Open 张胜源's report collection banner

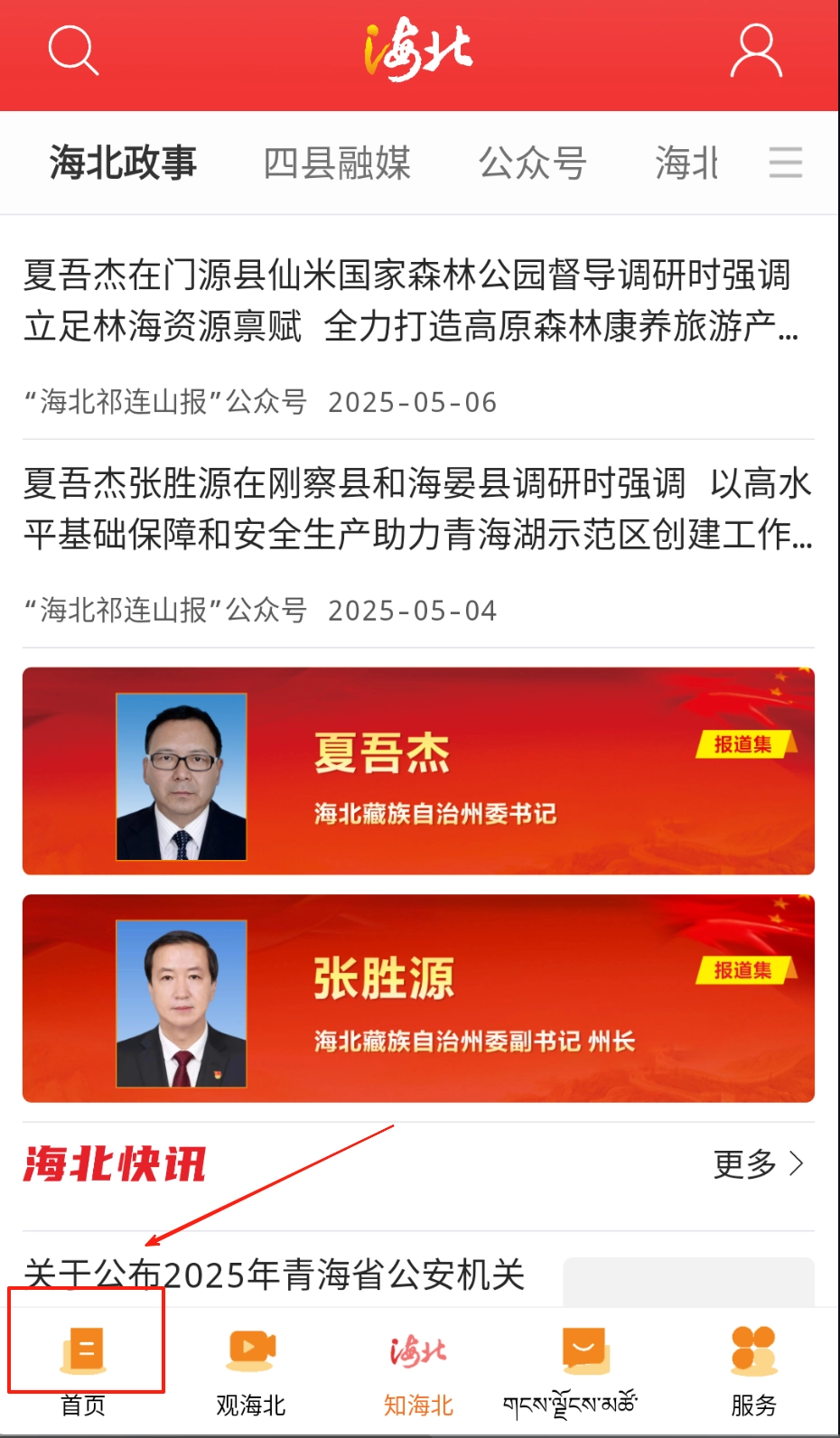[x=418, y=998]
